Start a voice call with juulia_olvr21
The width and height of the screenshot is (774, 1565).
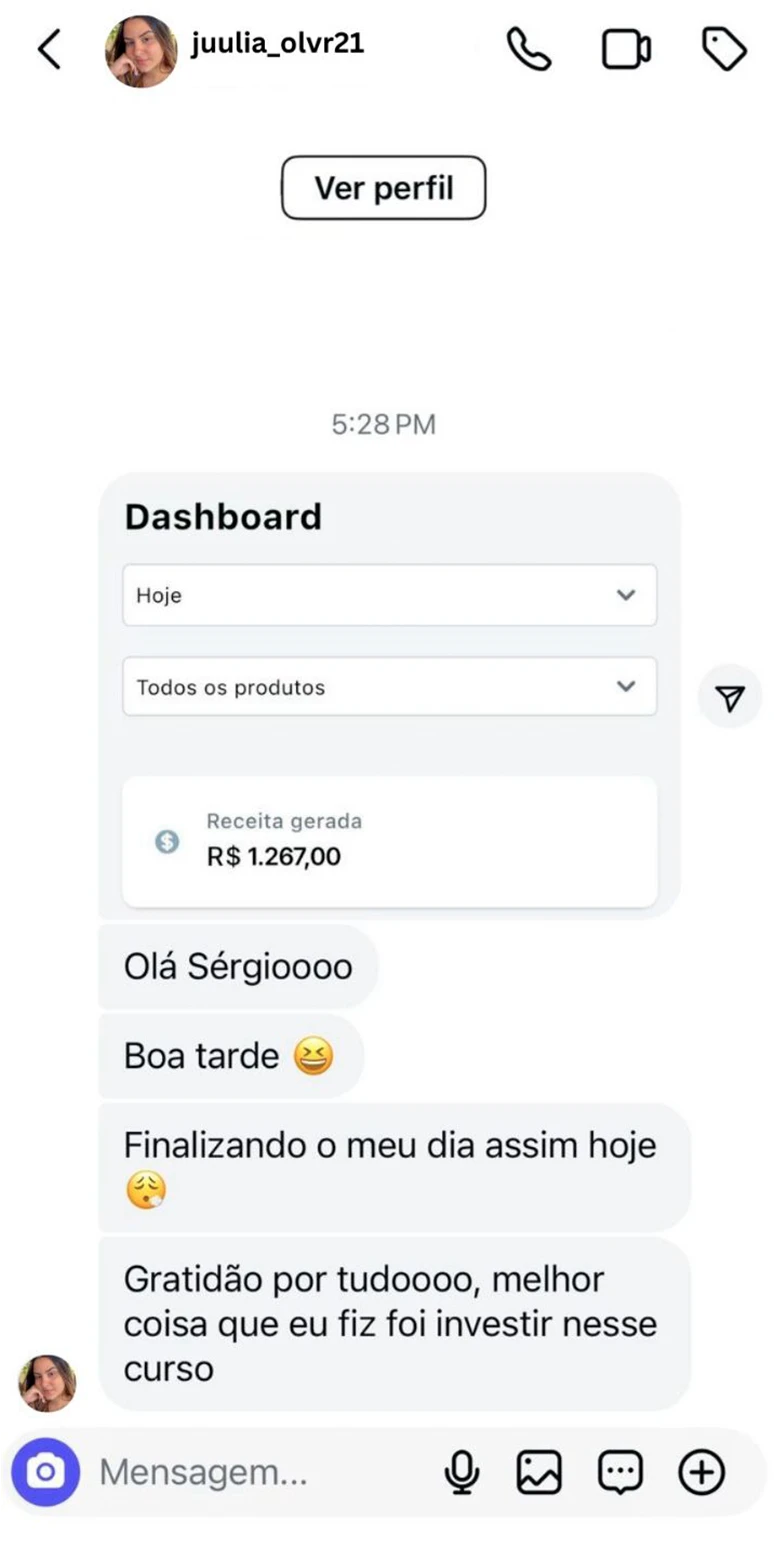pyautogui.click(x=529, y=50)
